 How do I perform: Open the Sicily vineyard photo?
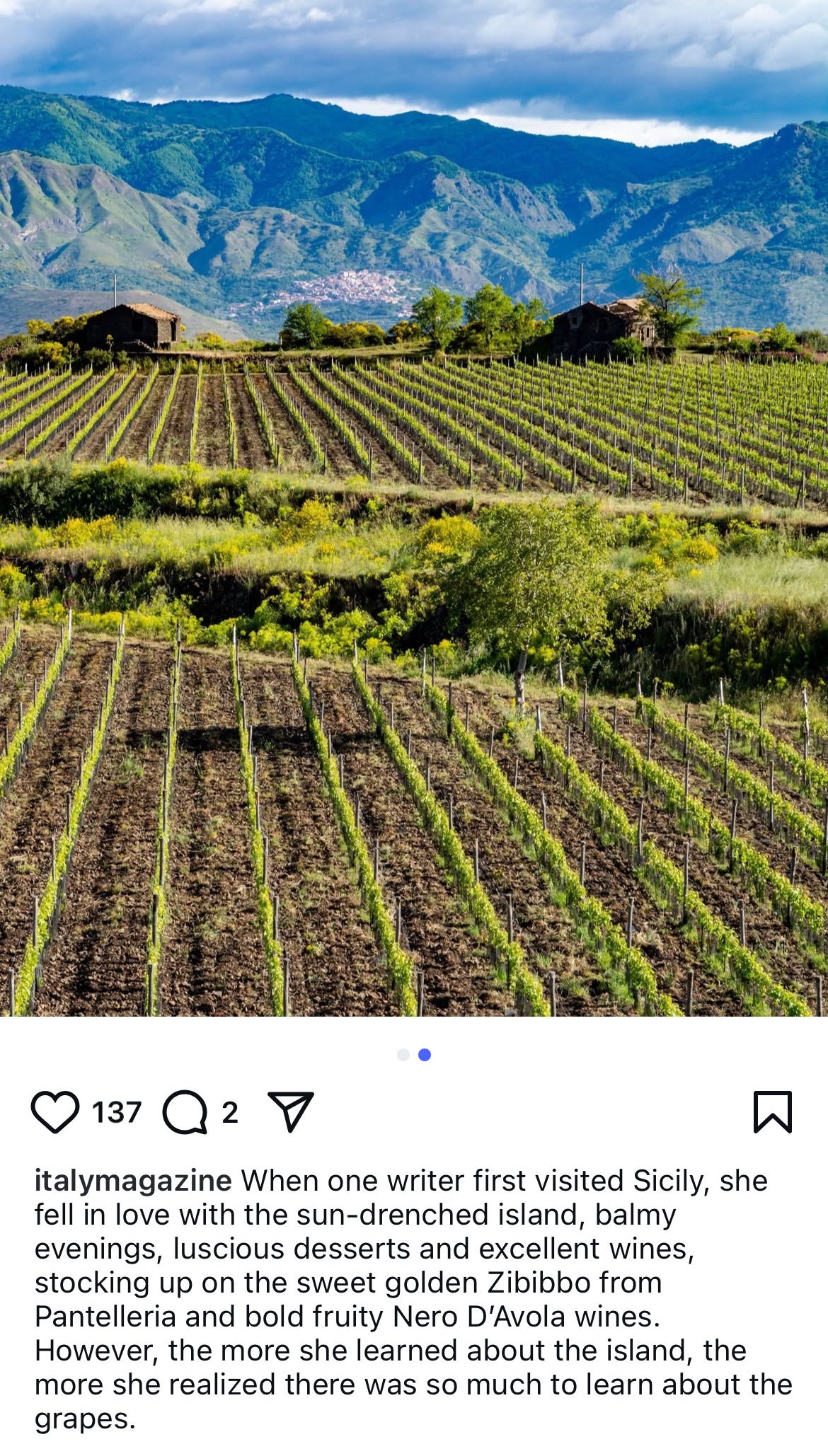click(414, 508)
